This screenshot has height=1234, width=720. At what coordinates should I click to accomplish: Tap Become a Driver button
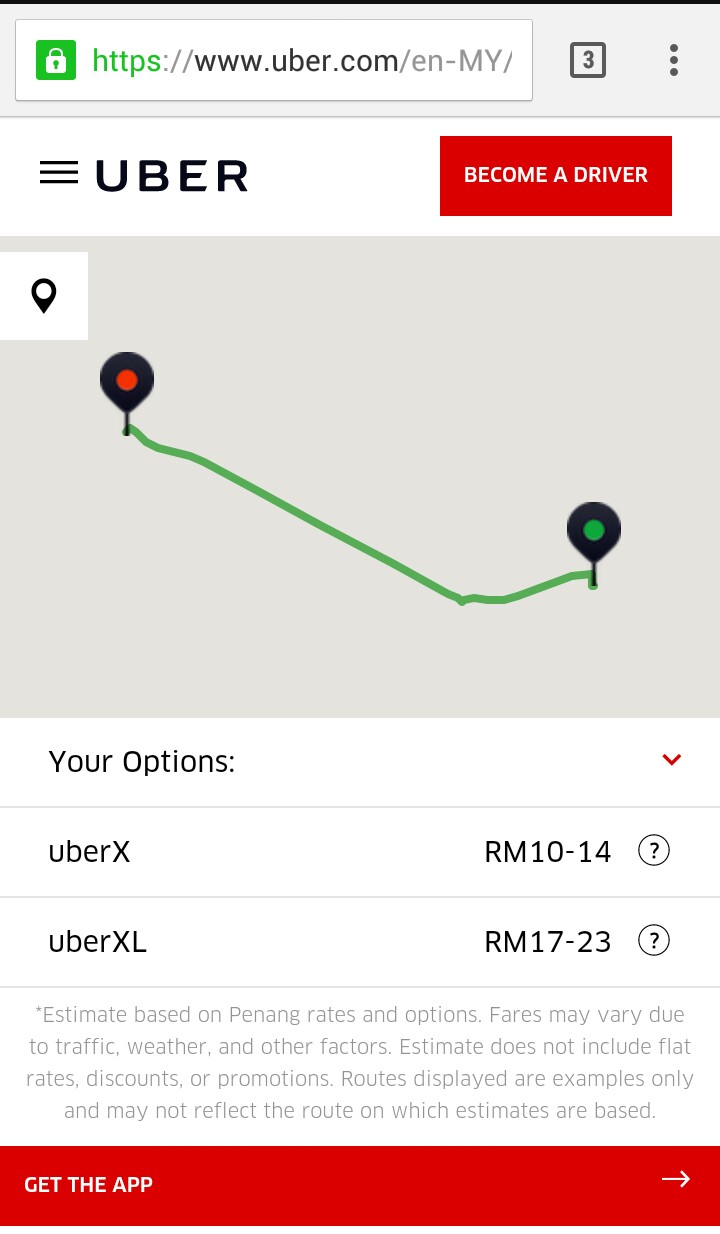click(x=555, y=176)
